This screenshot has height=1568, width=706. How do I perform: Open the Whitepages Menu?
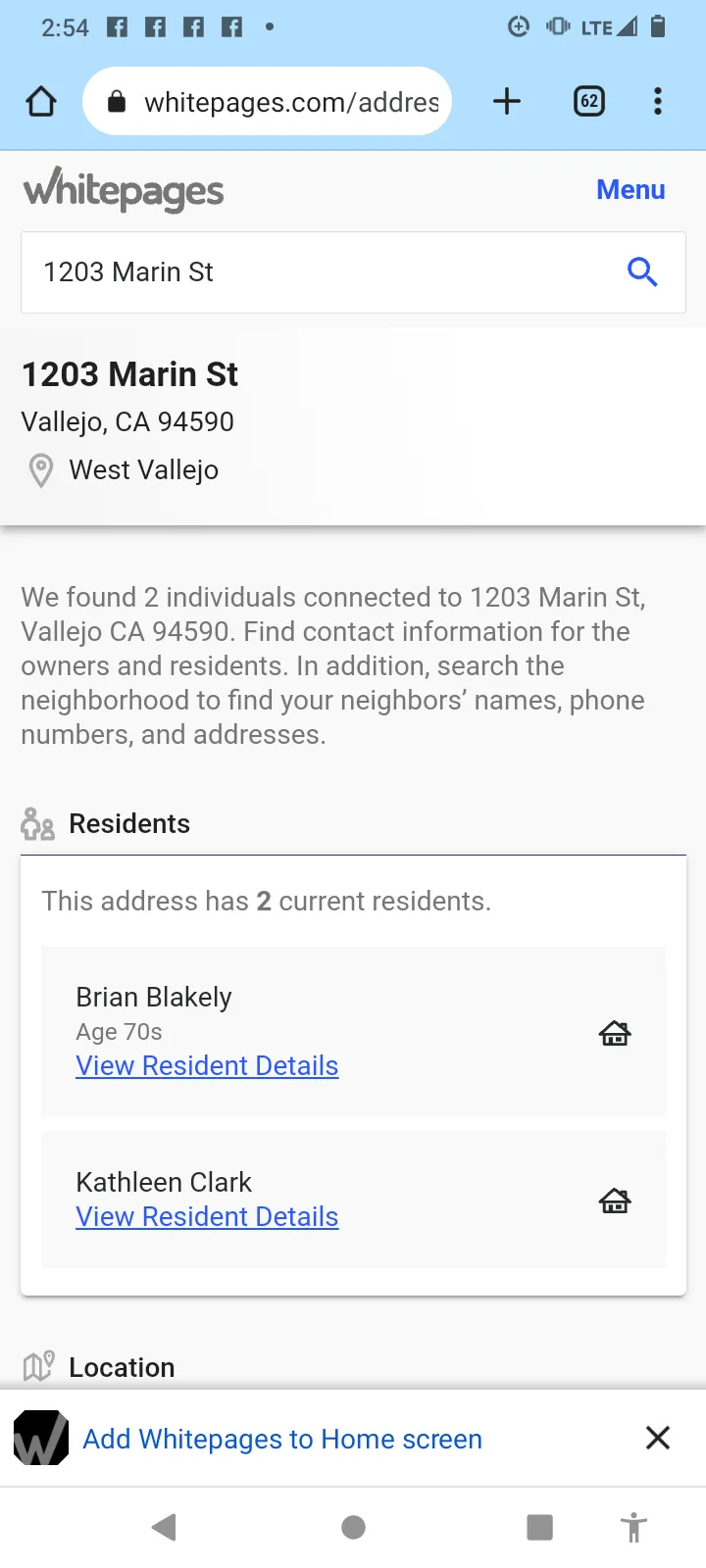pyautogui.click(x=630, y=190)
